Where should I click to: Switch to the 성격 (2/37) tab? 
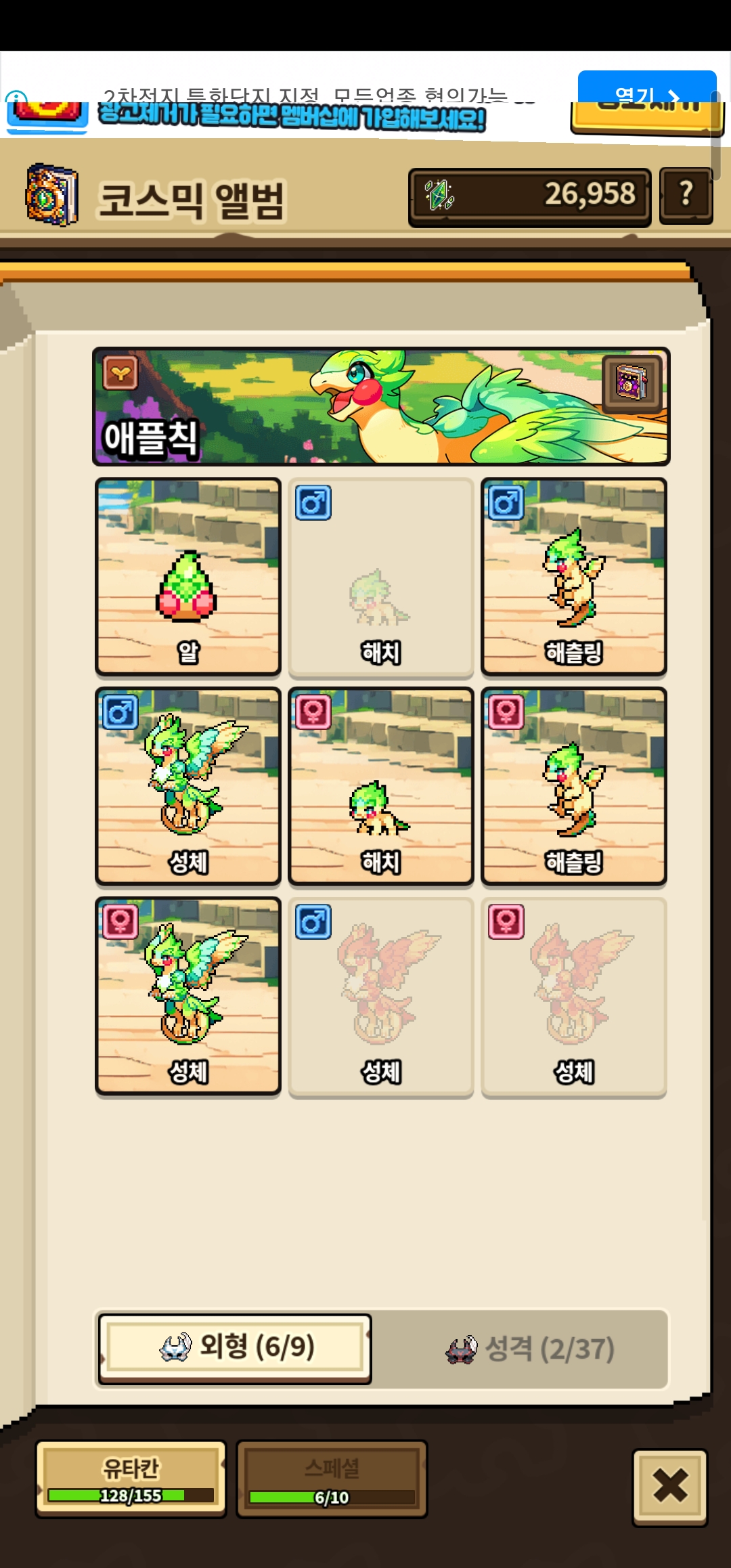click(x=530, y=1349)
